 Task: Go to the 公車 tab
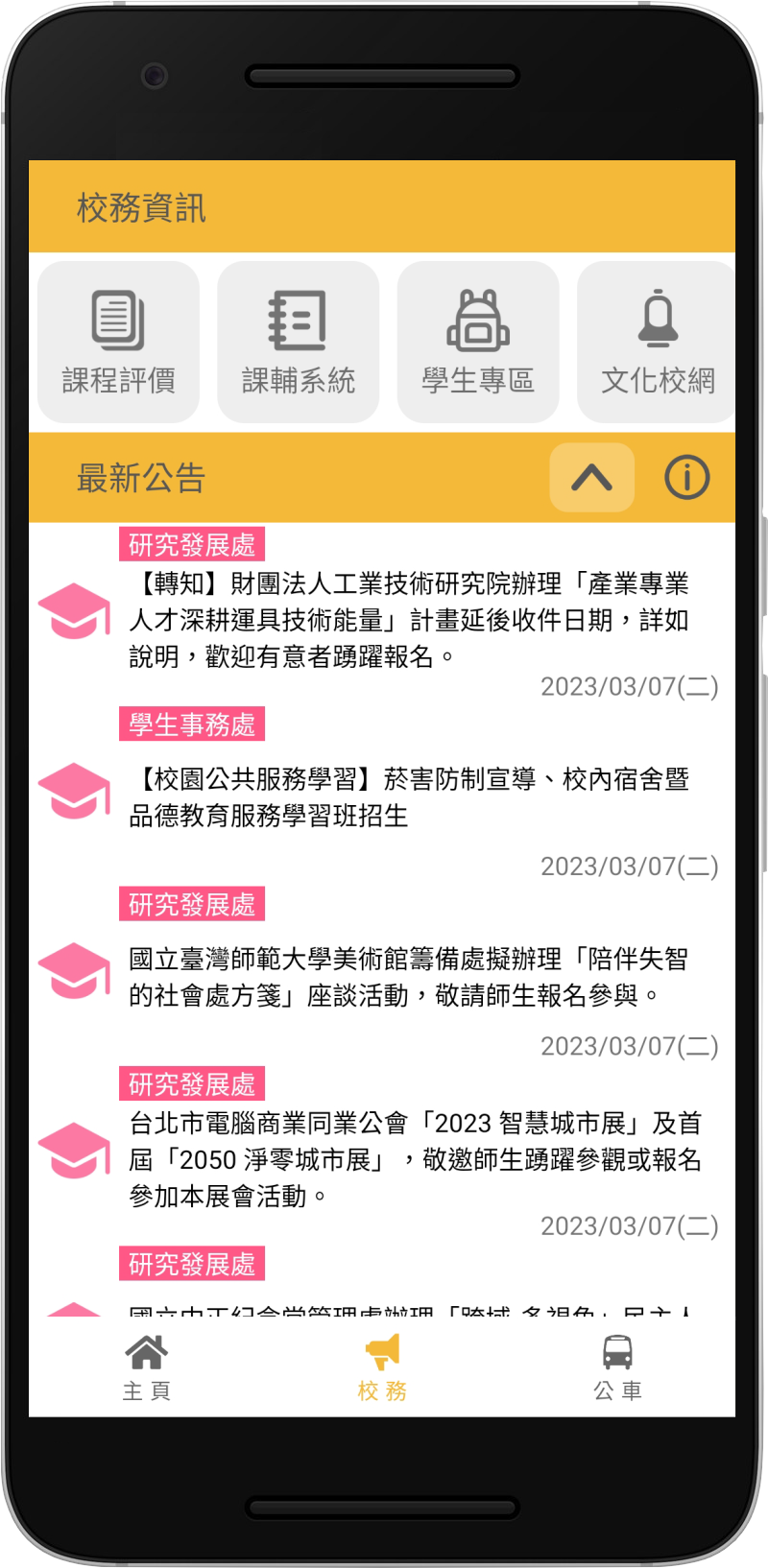point(617,1367)
